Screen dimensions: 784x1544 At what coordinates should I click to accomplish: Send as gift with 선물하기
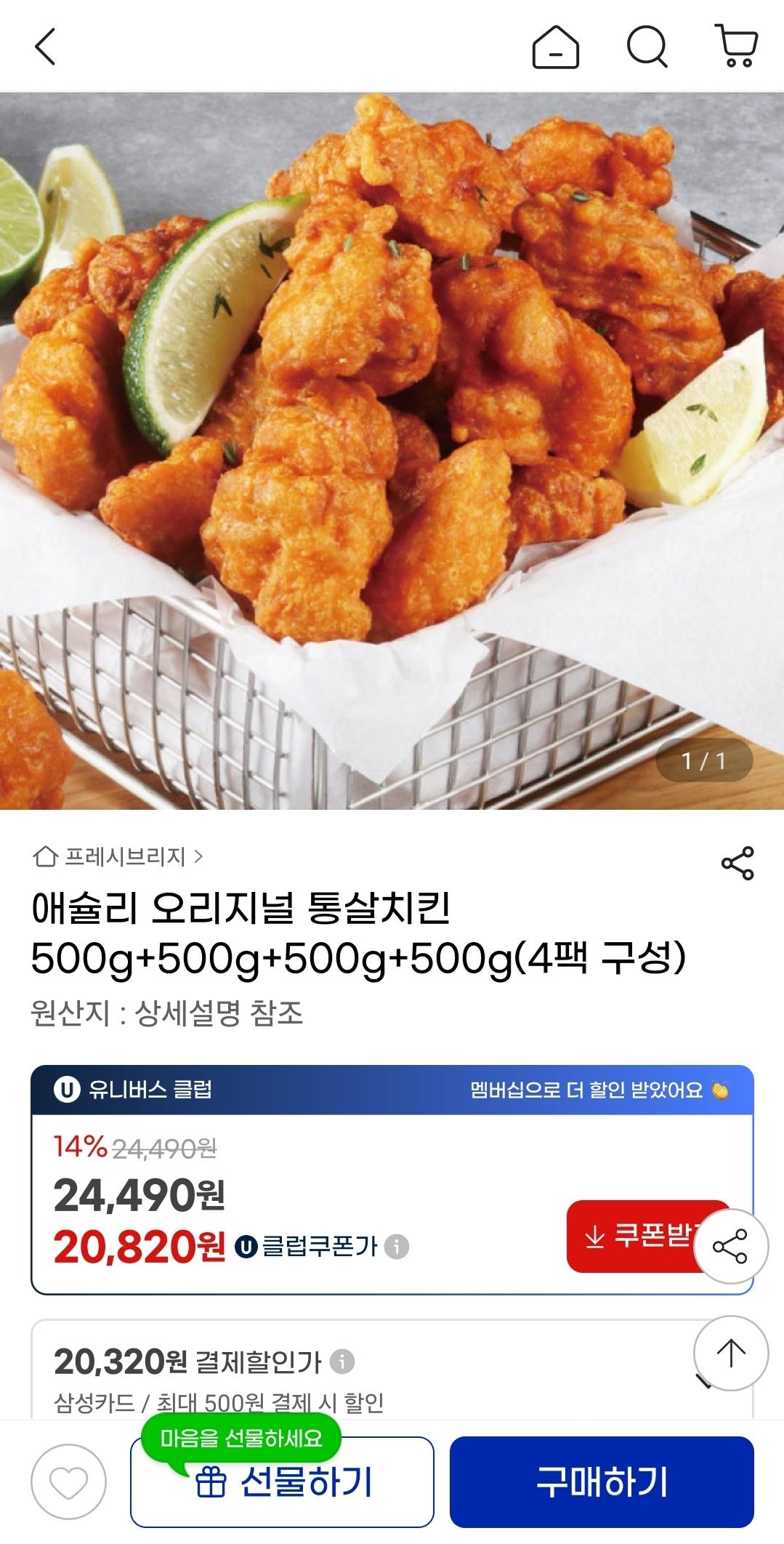pyautogui.click(x=283, y=1483)
